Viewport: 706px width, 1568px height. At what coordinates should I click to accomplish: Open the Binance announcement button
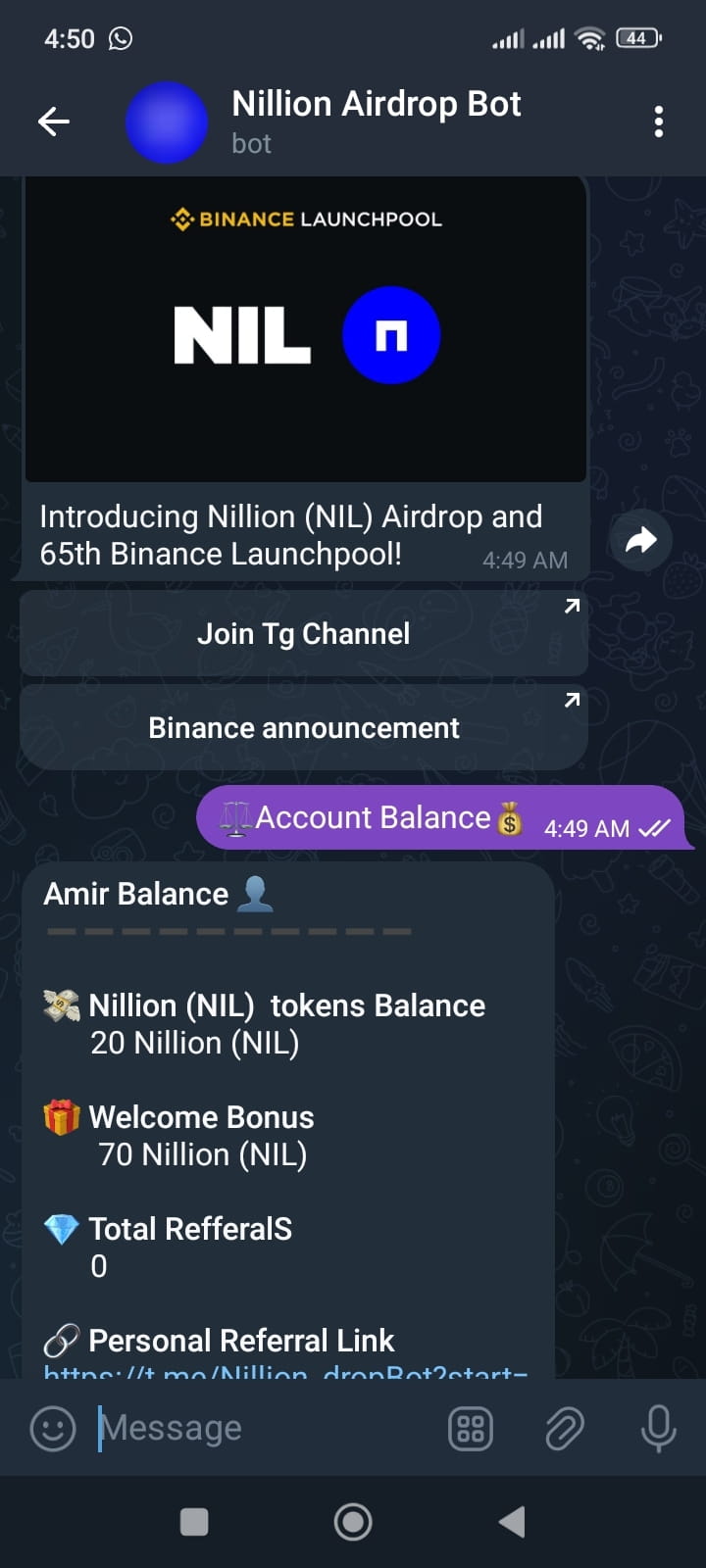304,727
